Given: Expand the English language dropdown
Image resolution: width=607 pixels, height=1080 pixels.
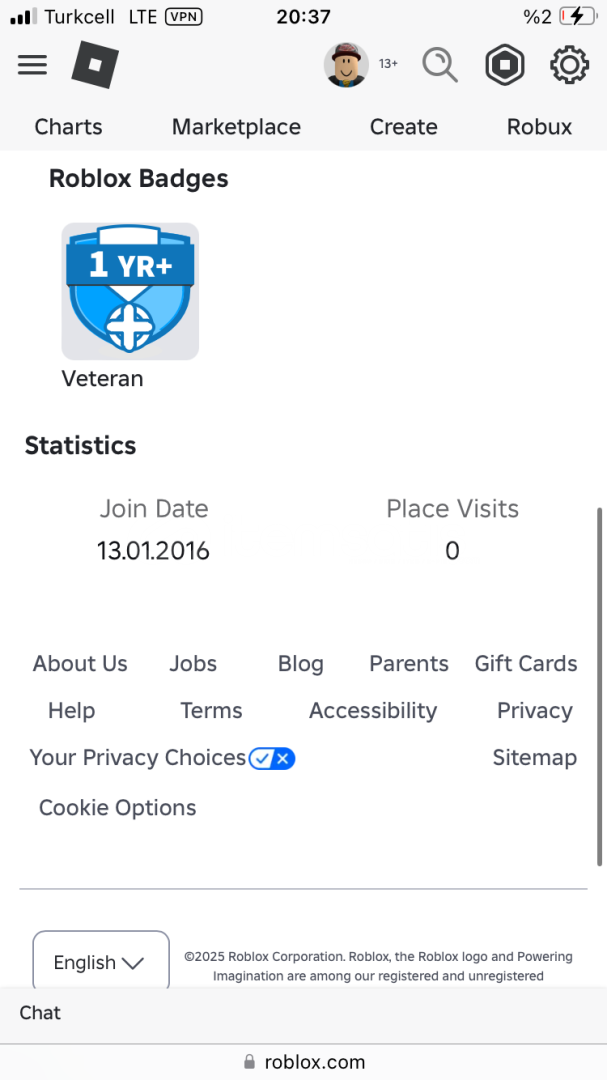Looking at the screenshot, I should pyautogui.click(x=100, y=962).
